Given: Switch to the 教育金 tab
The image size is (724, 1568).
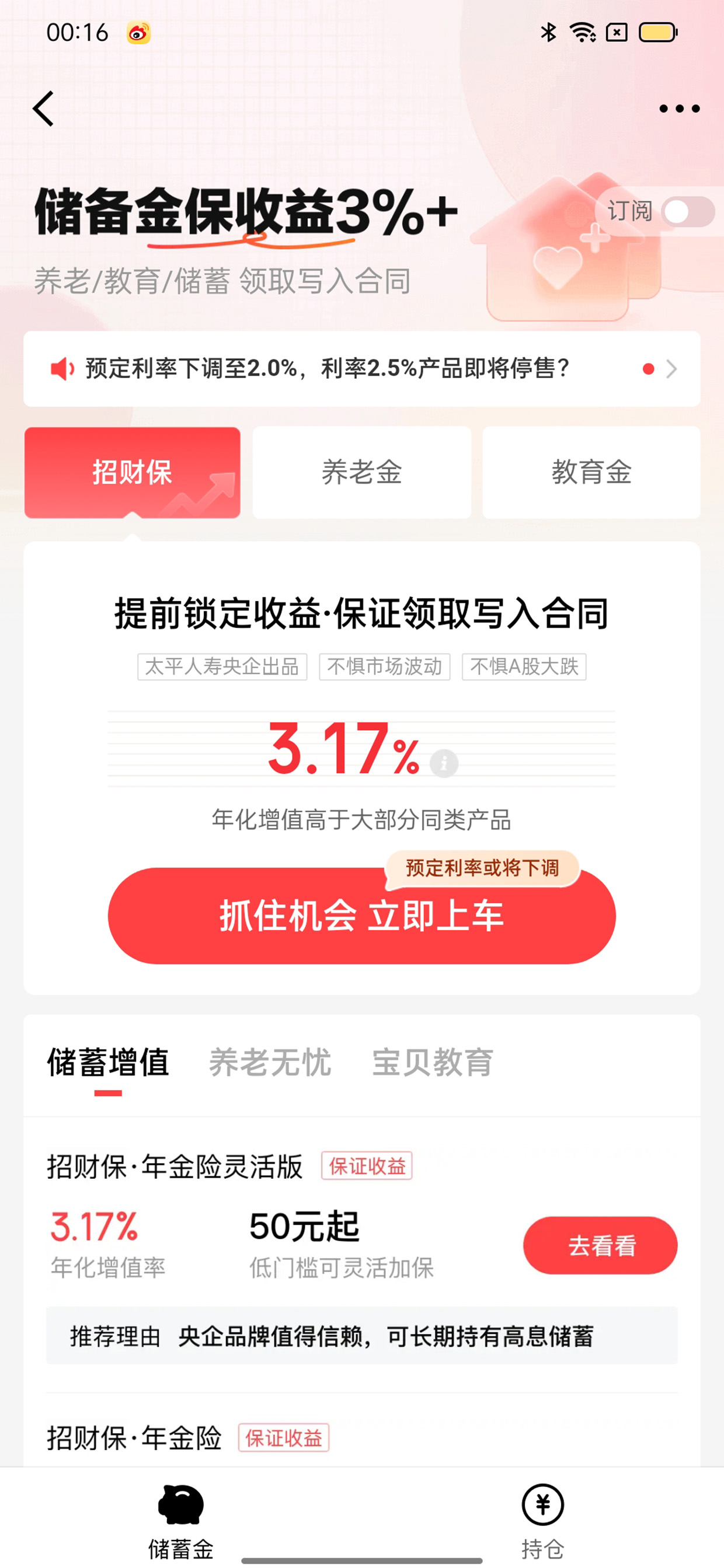Looking at the screenshot, I should (x=591, y=472).
